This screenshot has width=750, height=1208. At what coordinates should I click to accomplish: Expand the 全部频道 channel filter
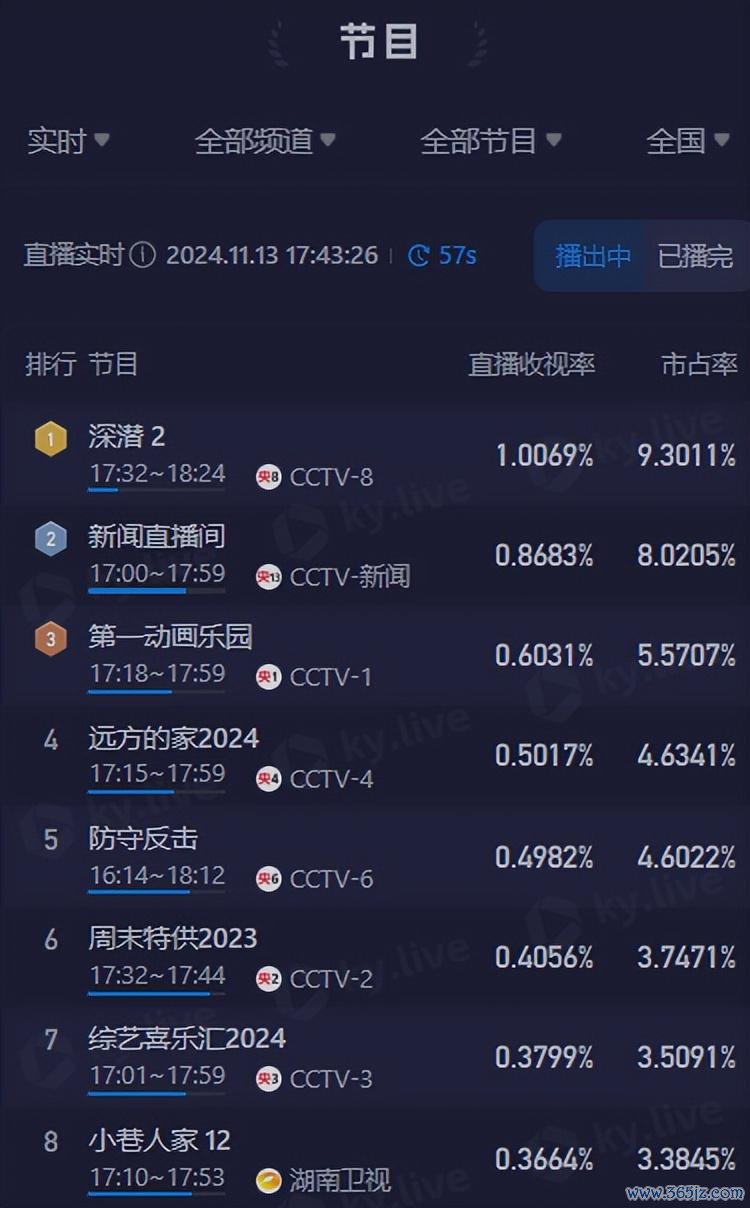(265, 141)
